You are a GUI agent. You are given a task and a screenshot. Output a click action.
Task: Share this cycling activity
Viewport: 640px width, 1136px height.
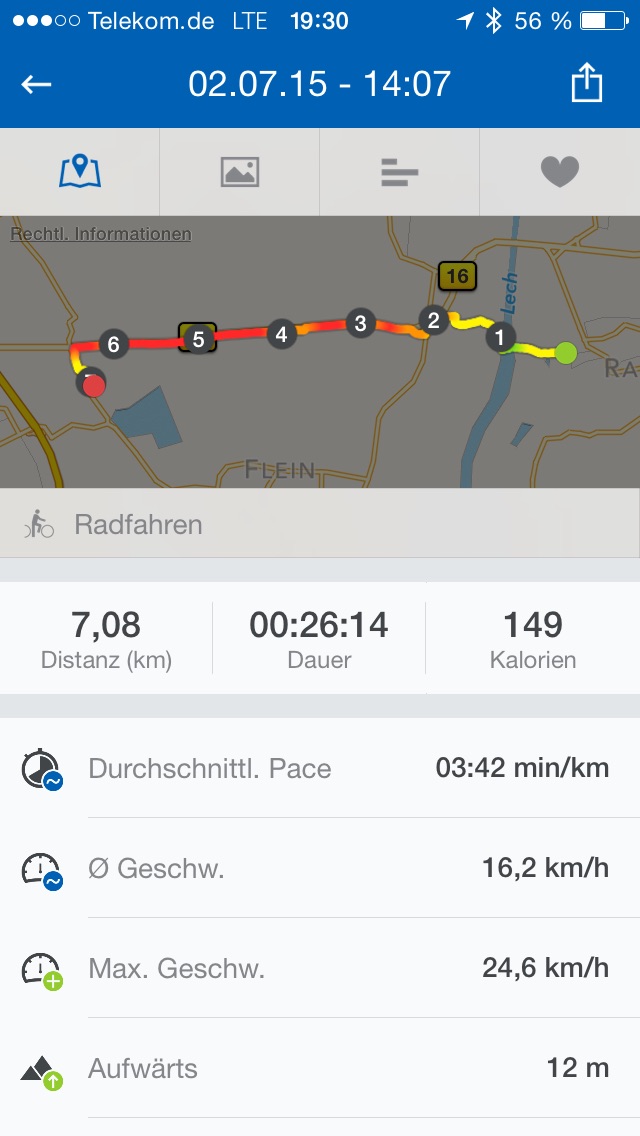[587, 83]
